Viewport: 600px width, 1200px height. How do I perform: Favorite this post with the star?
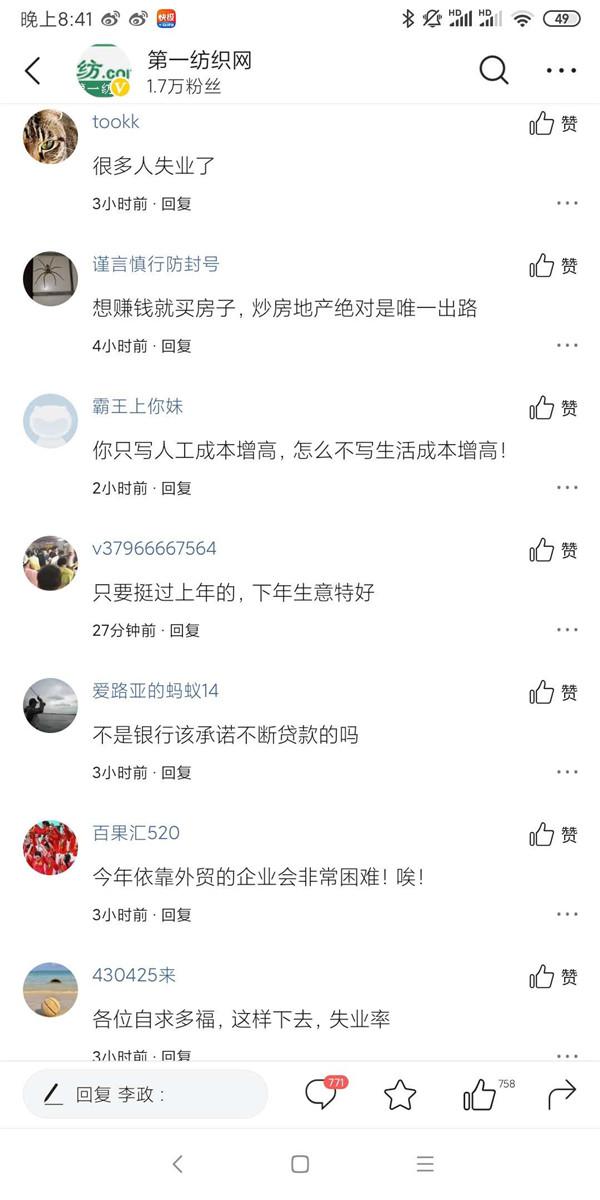pyautogui.click(x=400, y=1095)
